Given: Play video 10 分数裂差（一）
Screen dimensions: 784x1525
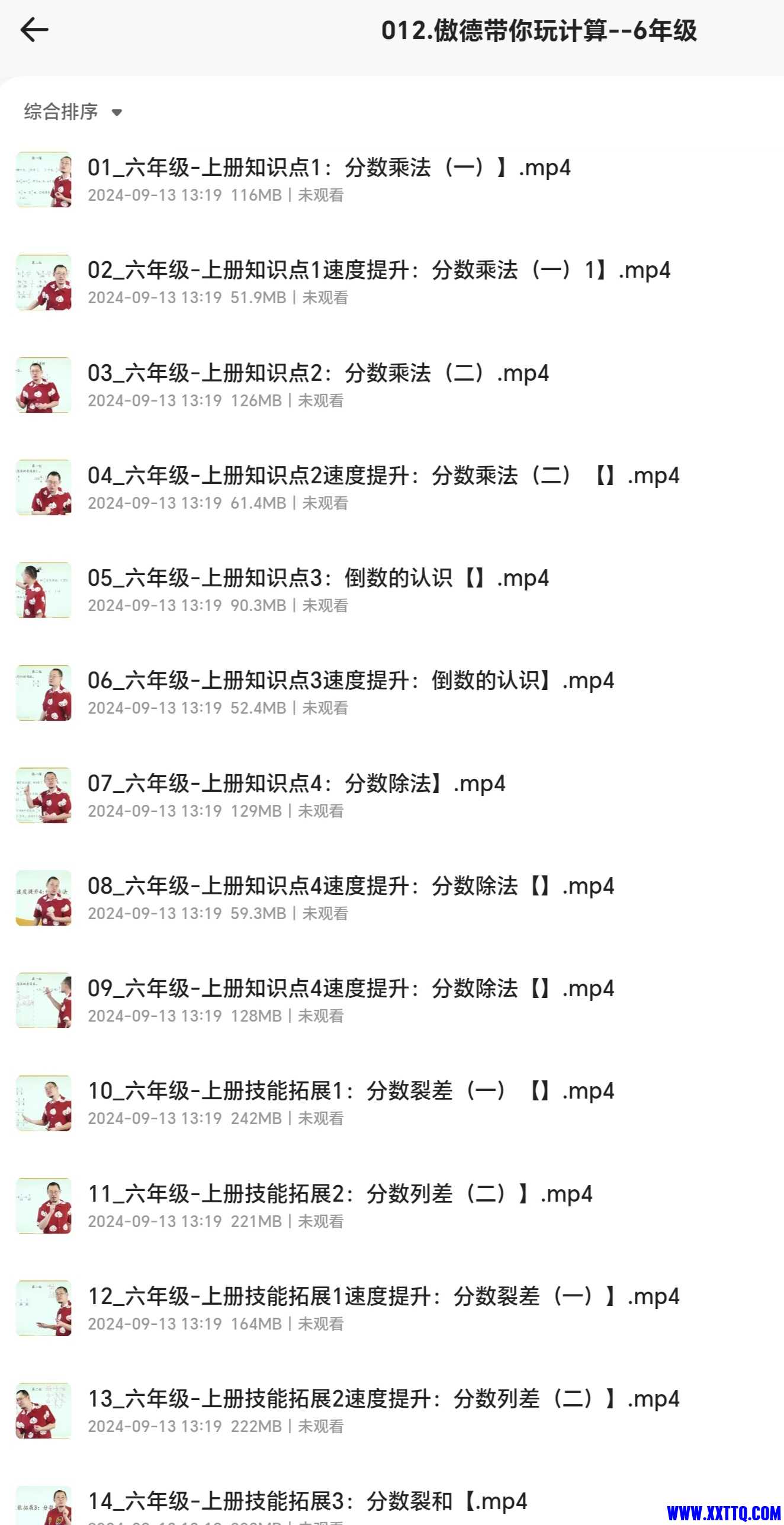Looking at the screenshot, I should (x=351, y=1091).
